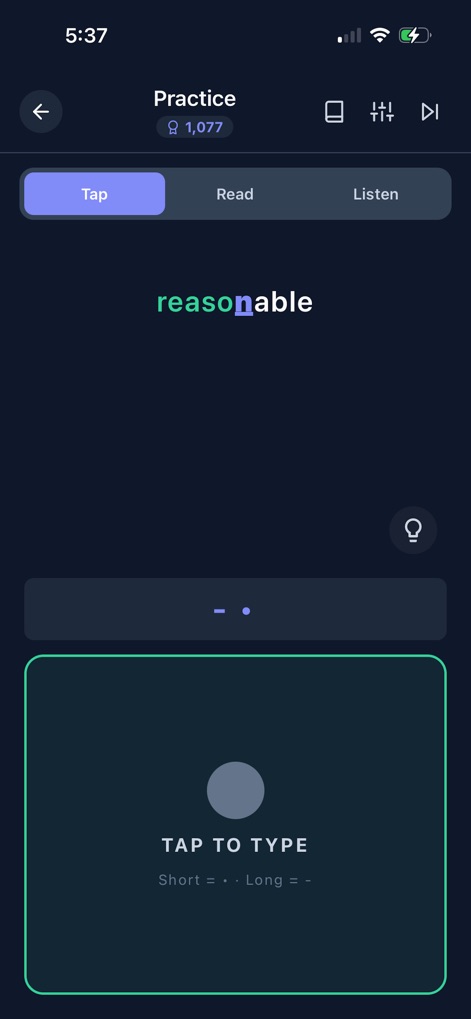Open the 1,077 score badge
Screen dimensions: 471x1019
(x=195, y=127)
